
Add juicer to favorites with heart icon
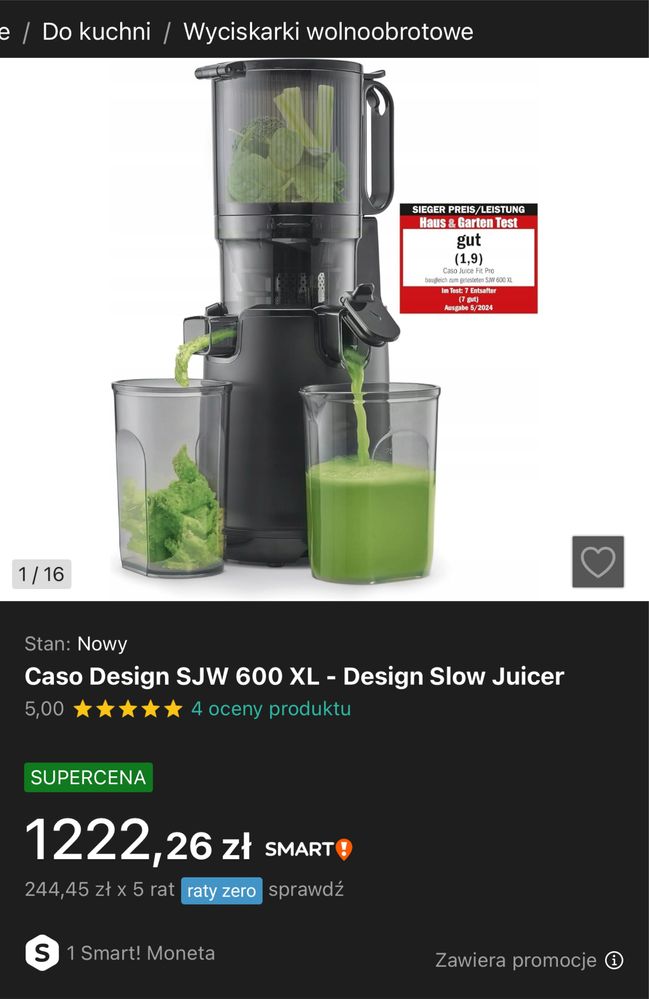coord(598,562)
